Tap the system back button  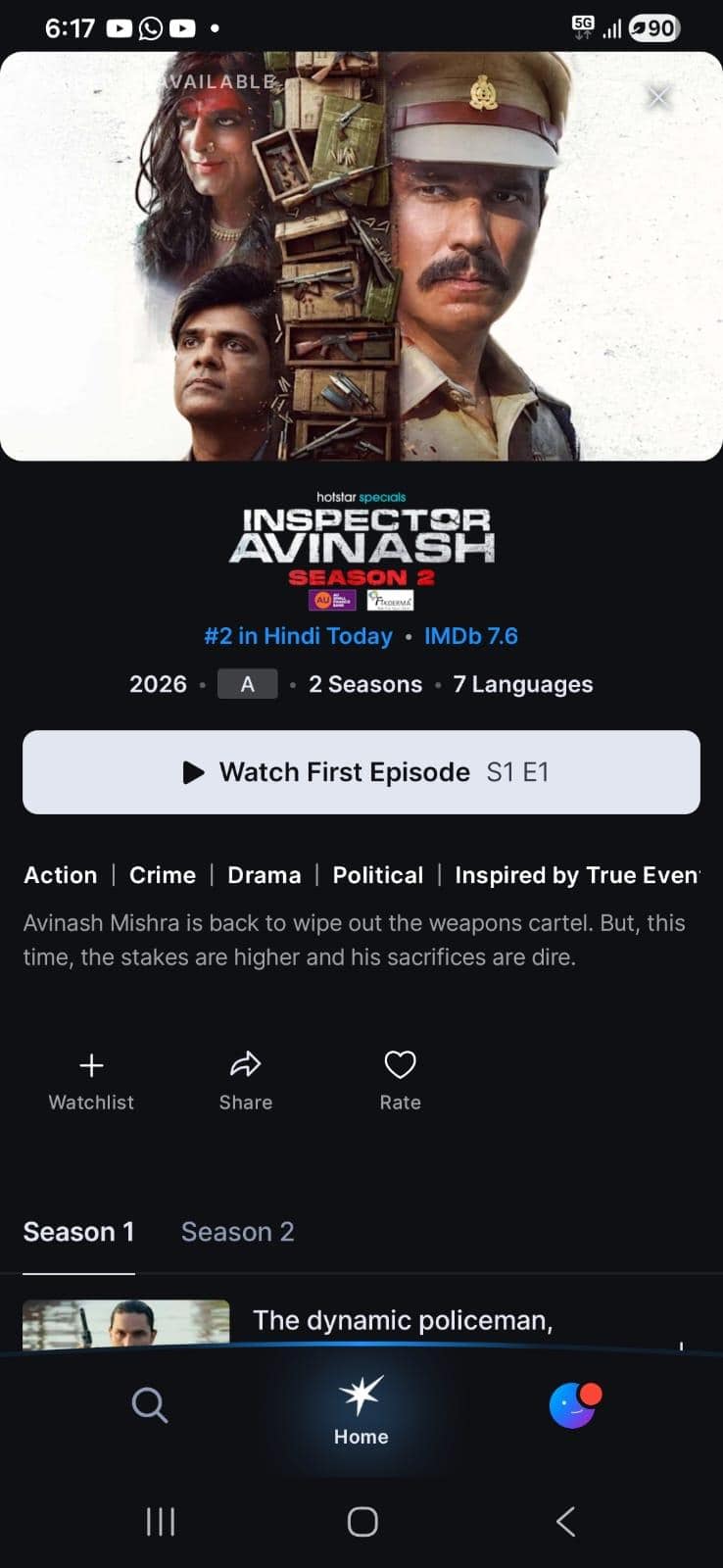[566, 1521]
